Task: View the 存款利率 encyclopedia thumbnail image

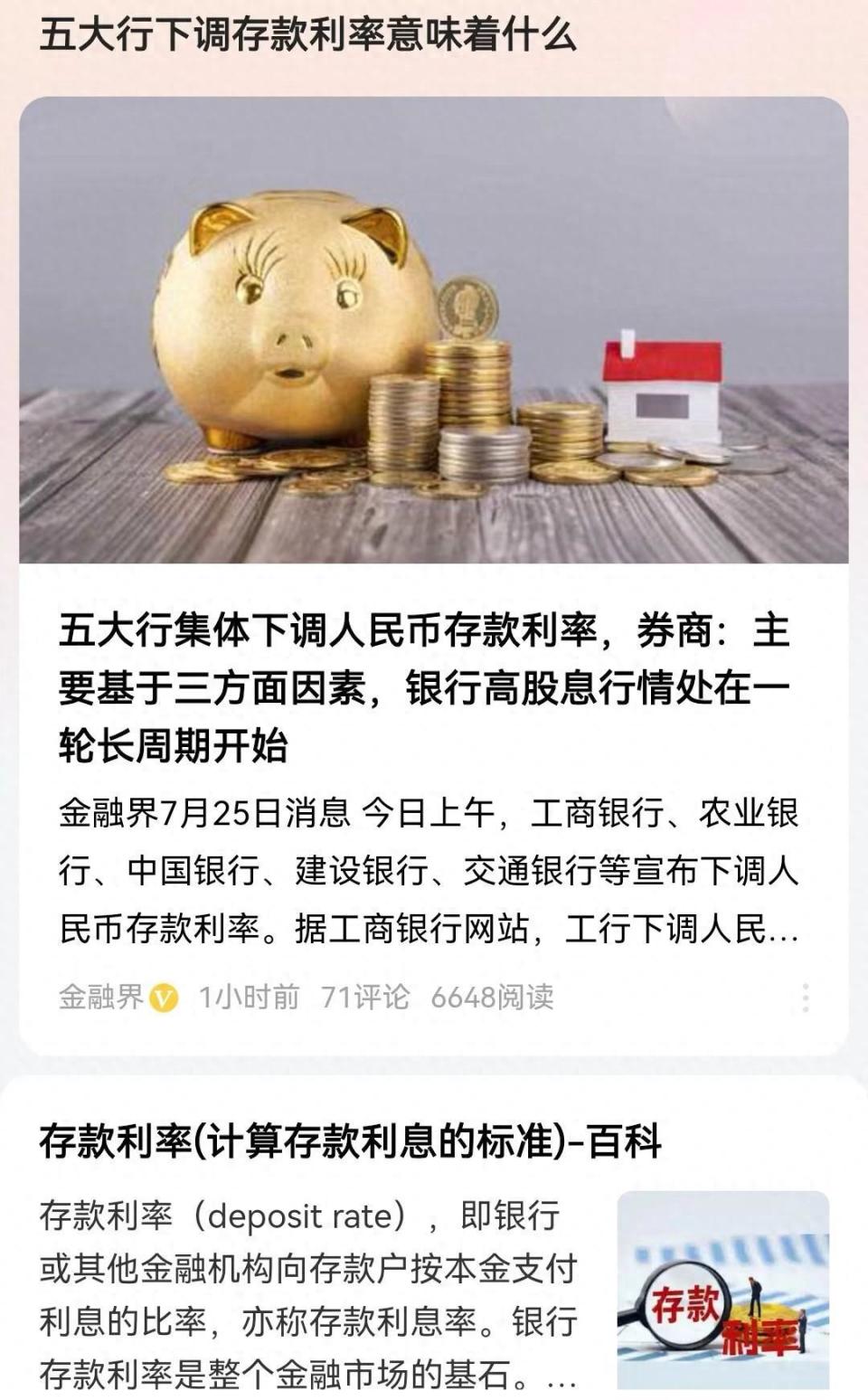Action: (x=722, y=1290)
